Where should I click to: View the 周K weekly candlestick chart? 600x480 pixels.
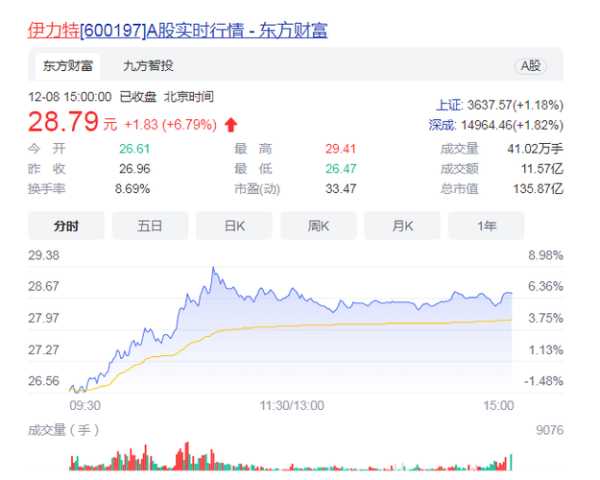tap(318, 226)
